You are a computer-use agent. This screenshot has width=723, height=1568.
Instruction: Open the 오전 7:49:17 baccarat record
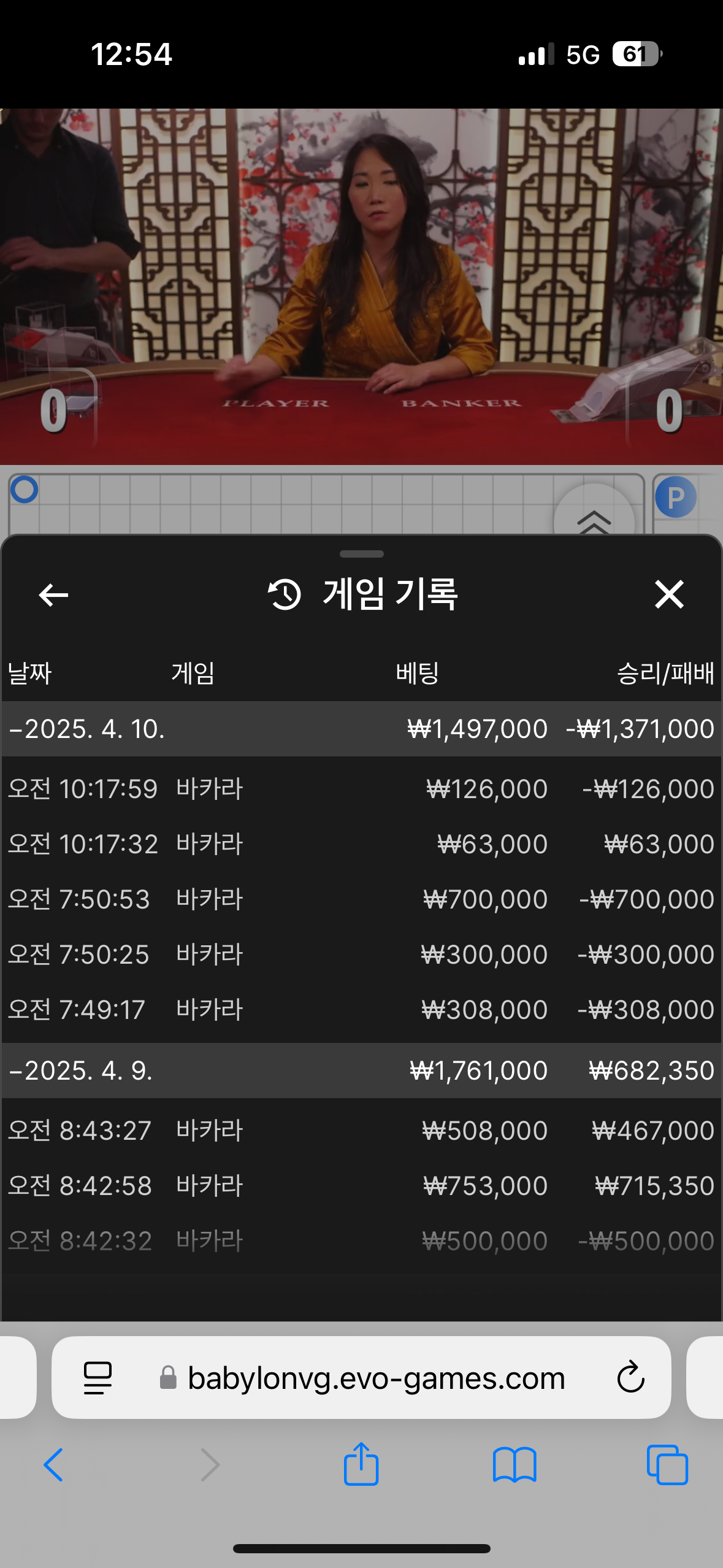pyautogui.click(x=361, y=1009)
